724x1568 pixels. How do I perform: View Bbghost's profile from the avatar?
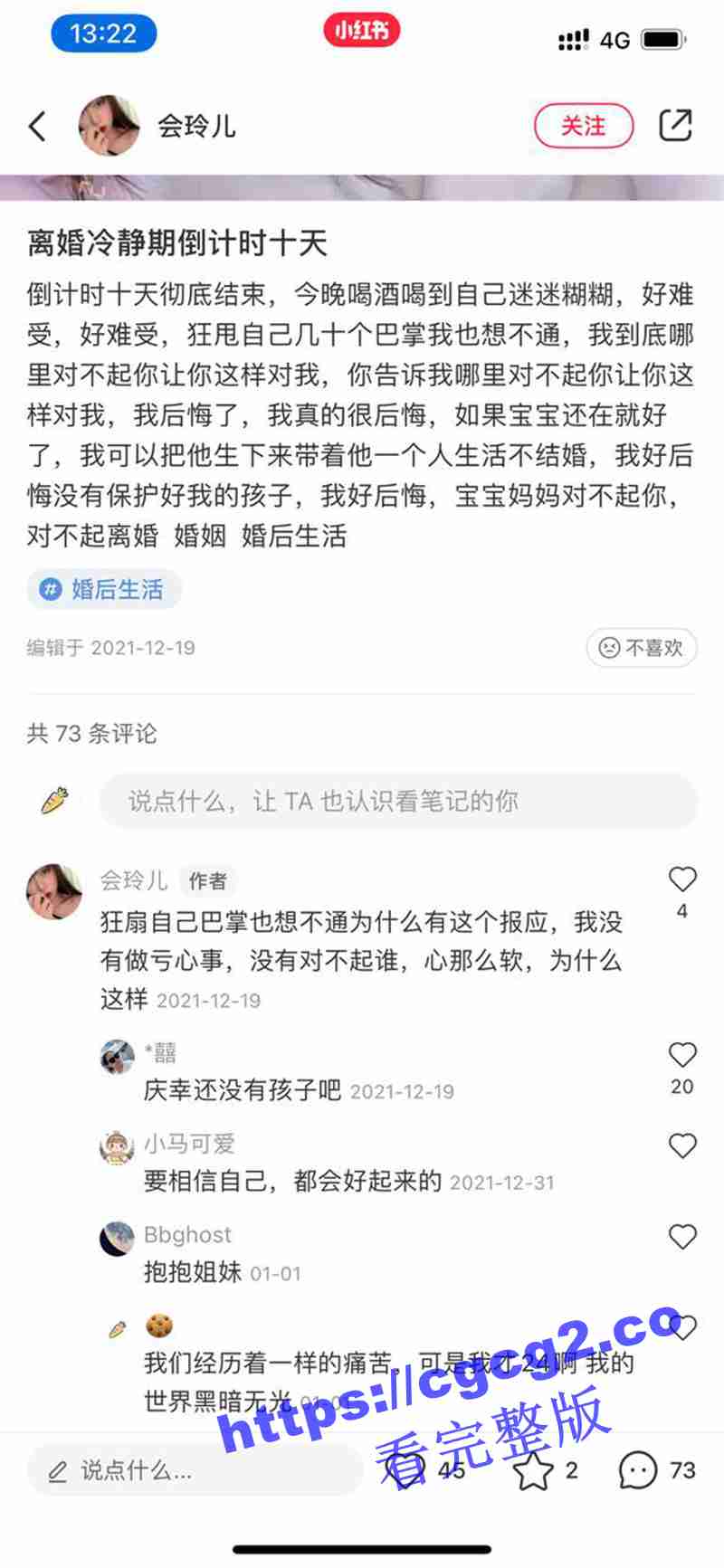[117, 1239]
